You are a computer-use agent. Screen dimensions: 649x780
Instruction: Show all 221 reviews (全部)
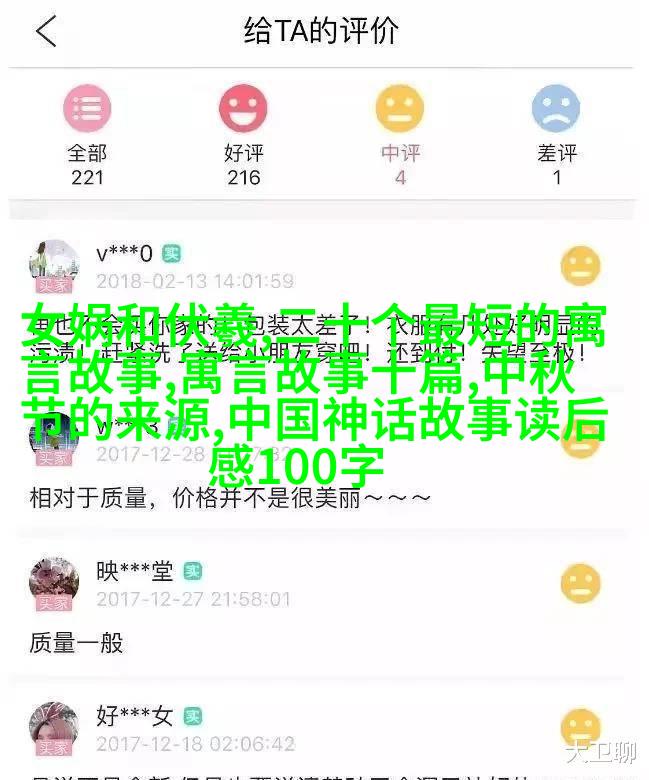[x=87, y=133]
